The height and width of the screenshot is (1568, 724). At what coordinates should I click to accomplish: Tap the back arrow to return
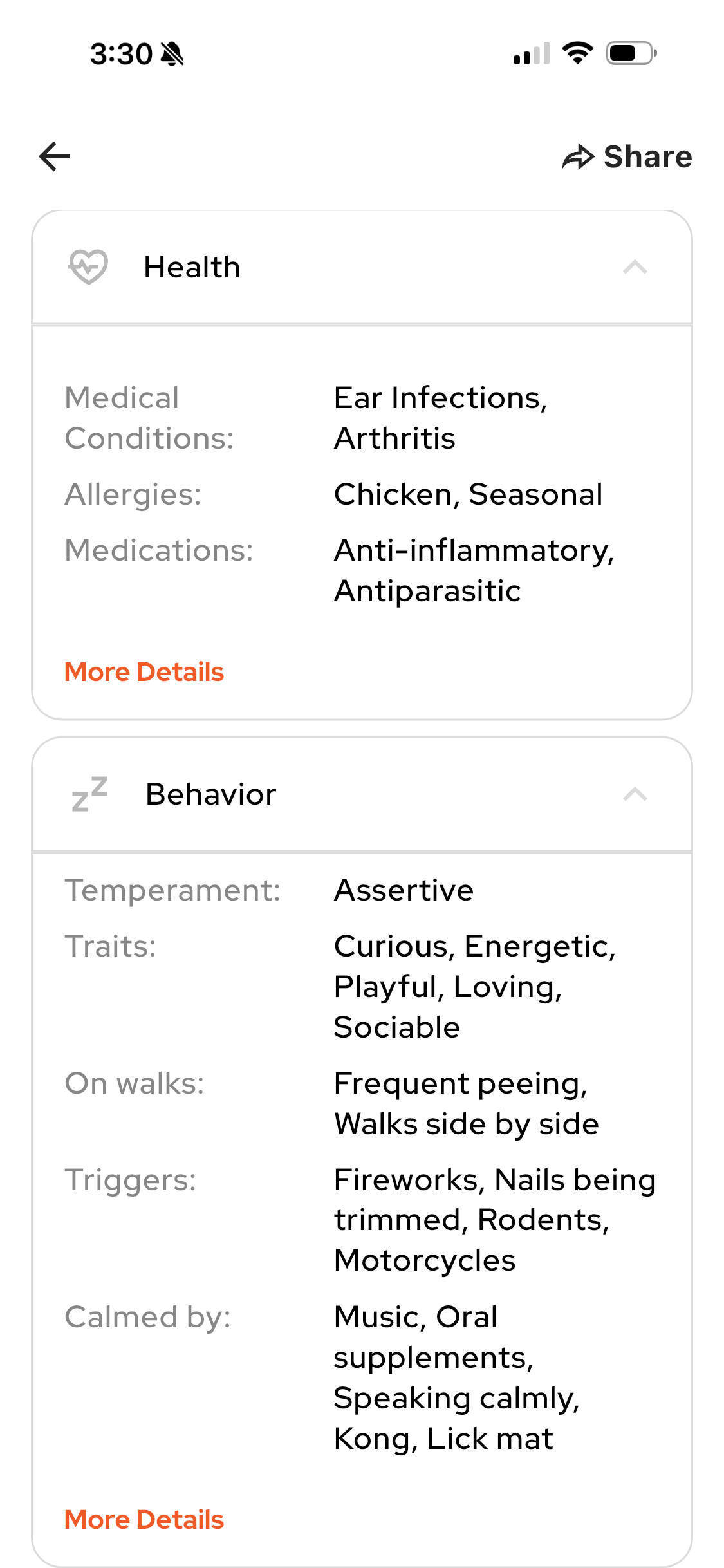tap(54, 156)
